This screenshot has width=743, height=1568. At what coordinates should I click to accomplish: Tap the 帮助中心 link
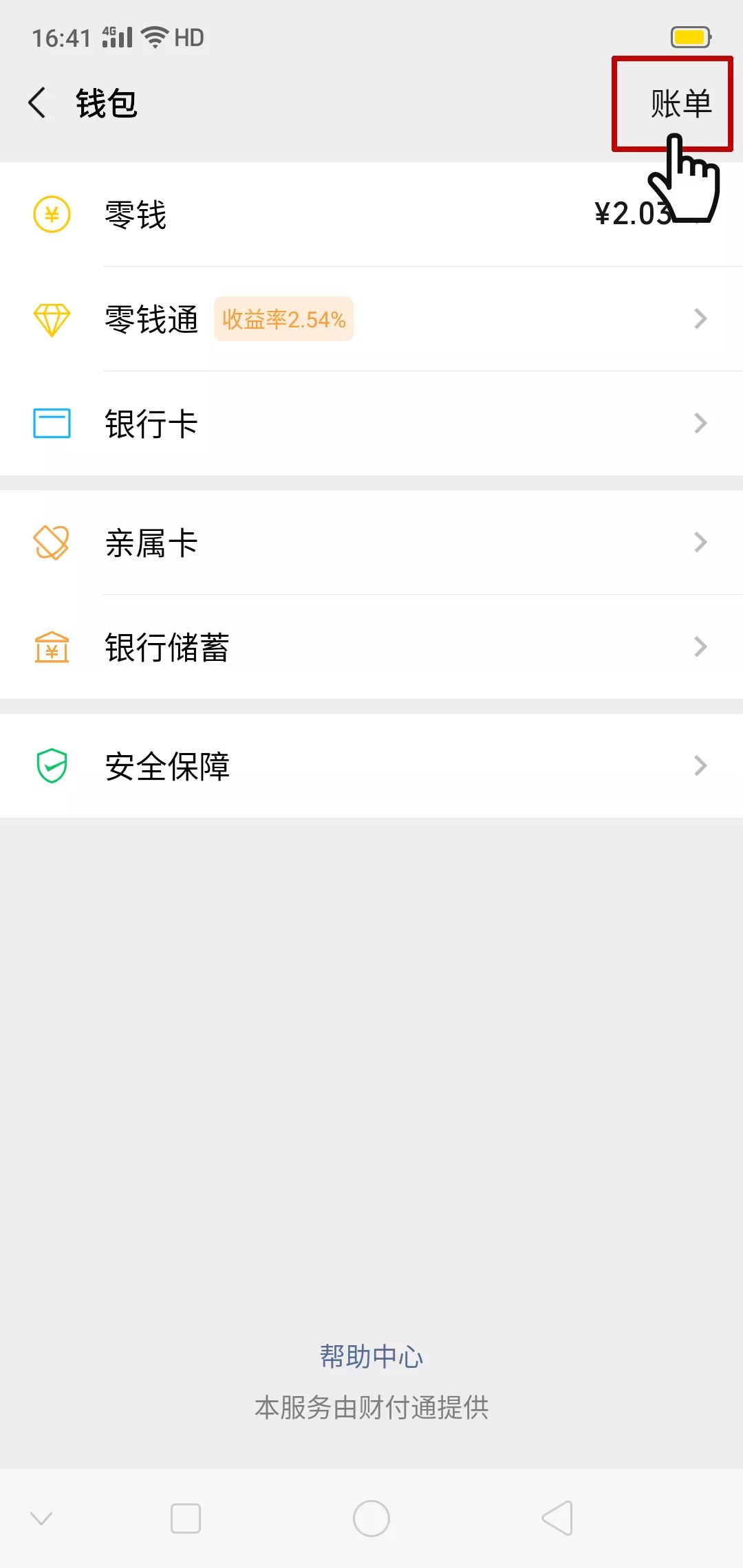pyautogui.click(x=371, y=1356)
